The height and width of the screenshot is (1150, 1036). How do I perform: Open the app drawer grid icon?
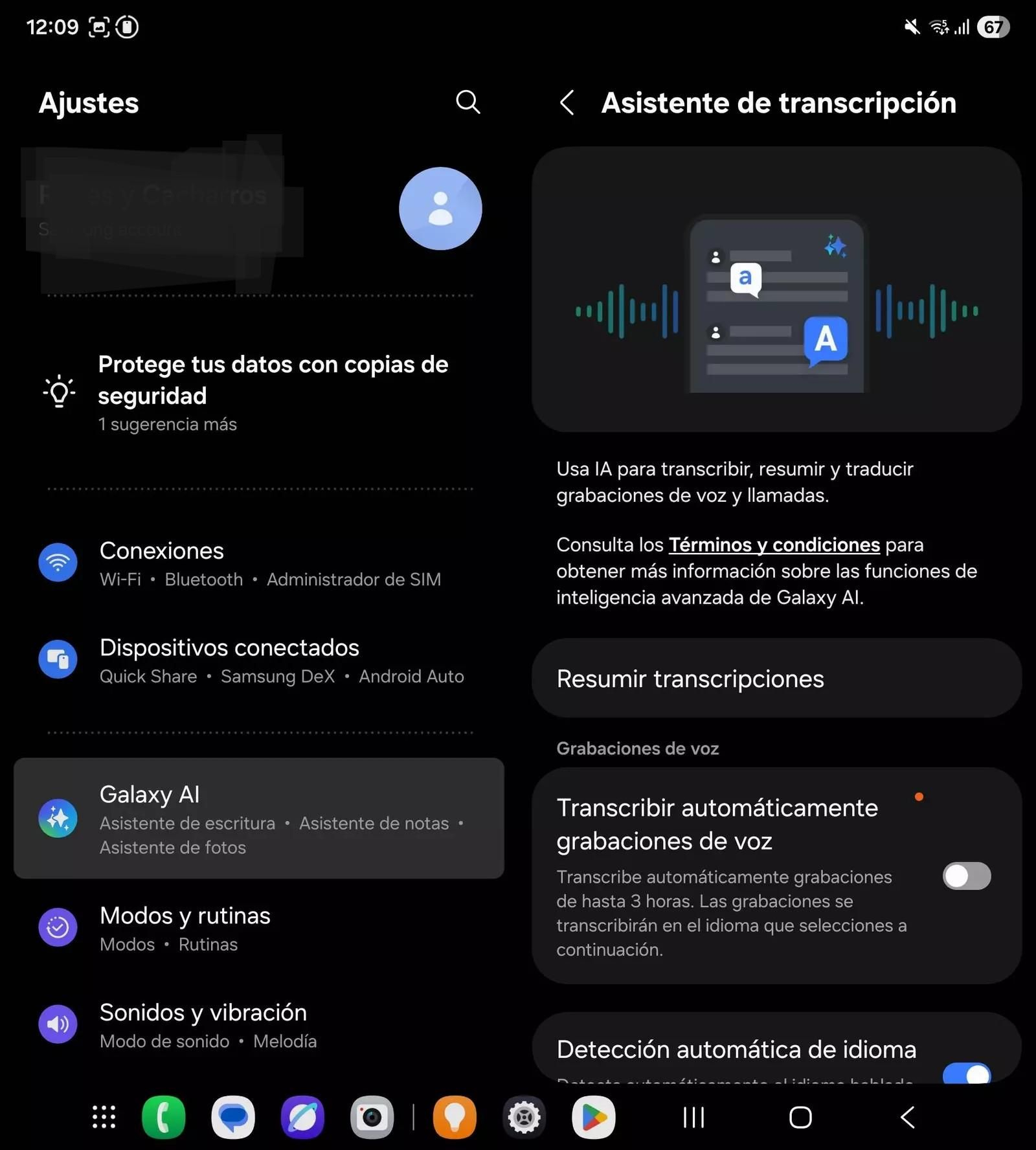click(x=104, y=1116)
